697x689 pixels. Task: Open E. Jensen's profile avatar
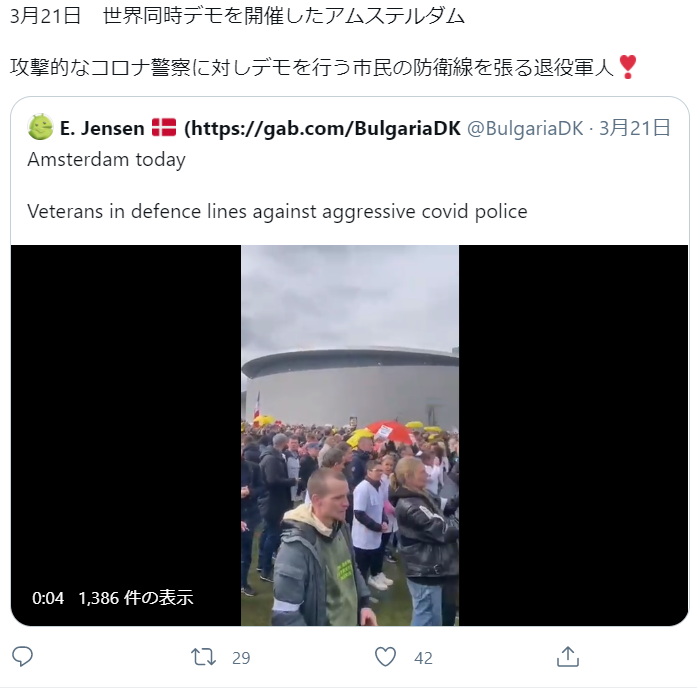click(40, 128)
